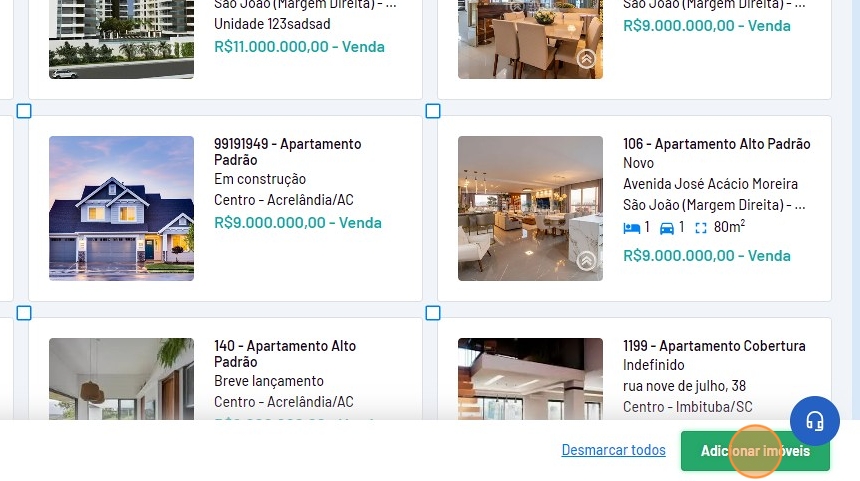Image resolution: width=860 pixels, height=481 pixels.
Task: Open listing 99191949 Apartamento Padrão card
Action: coord(287,152)
